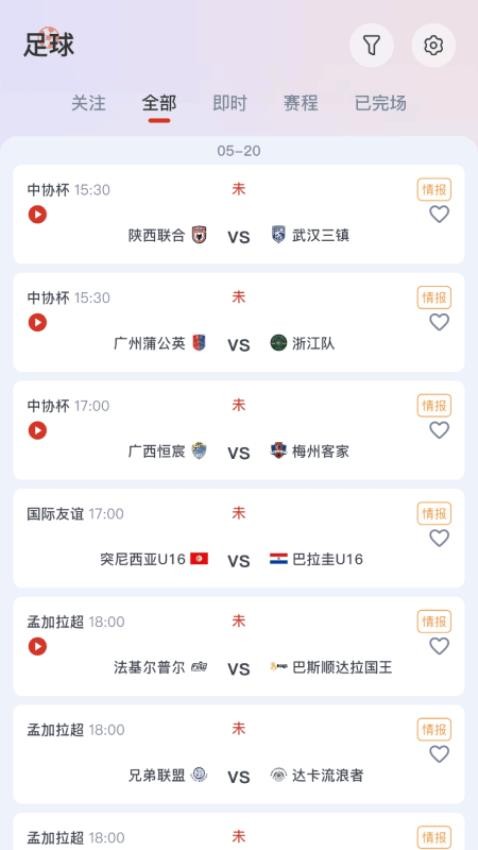This screenshot has height=850, width=478.
Task: Favorite the 法基尔普尔 vs 巴斯顺达拉国王 match
Action: click(x=439, y=646)
